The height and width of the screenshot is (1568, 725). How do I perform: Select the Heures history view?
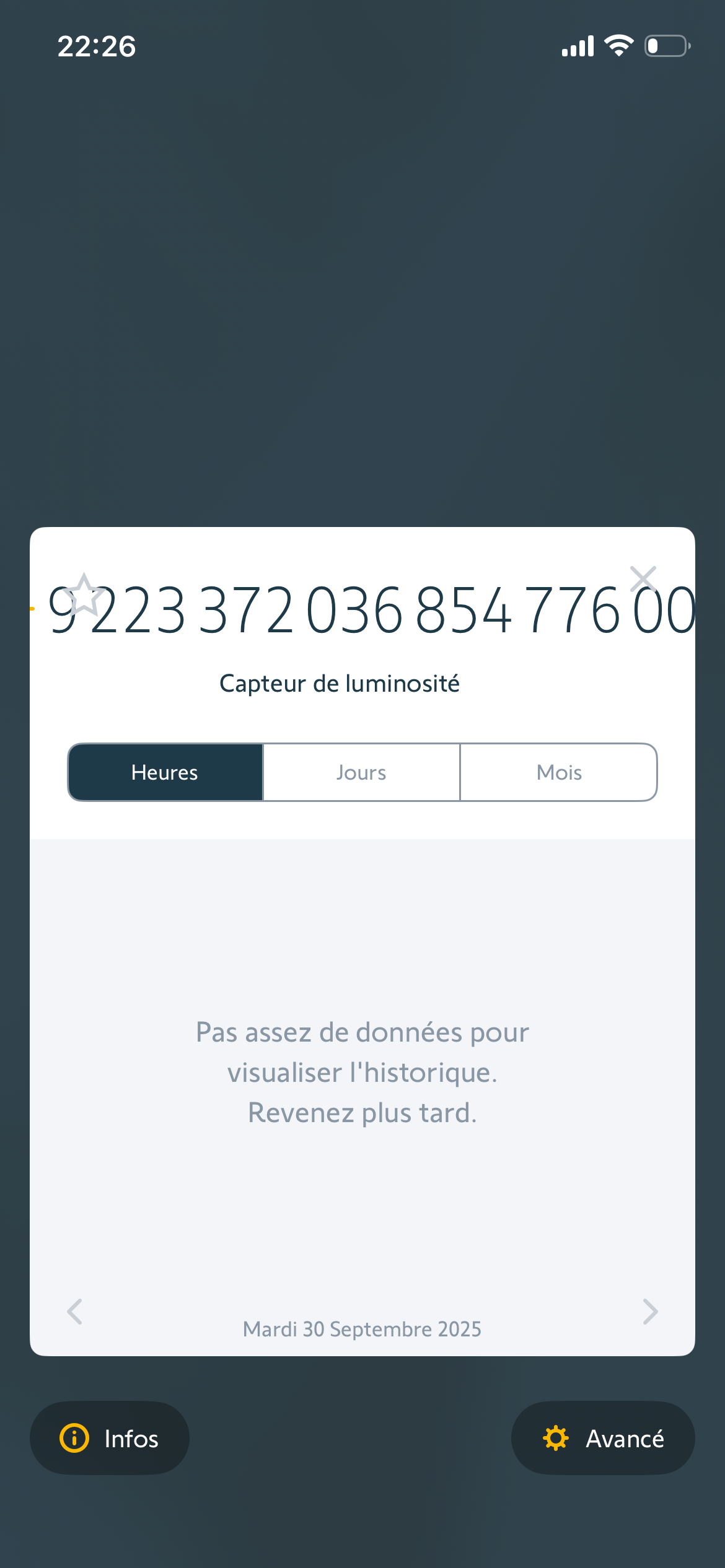165,772
